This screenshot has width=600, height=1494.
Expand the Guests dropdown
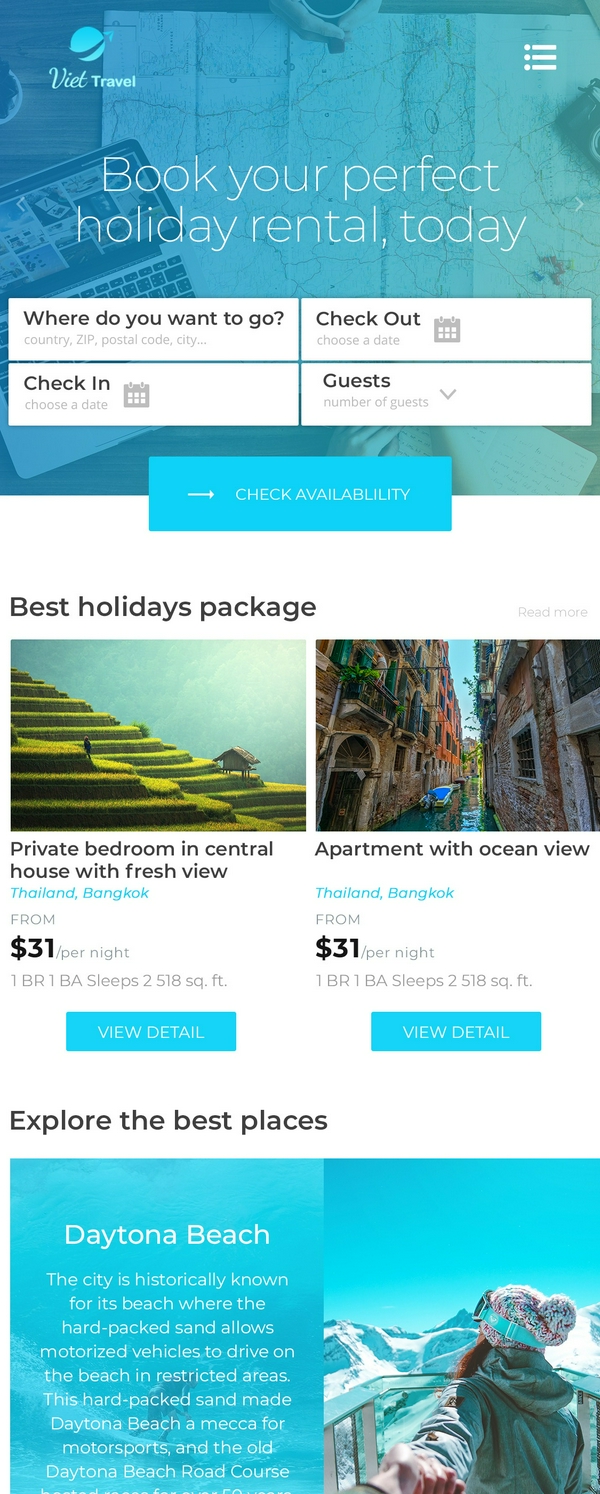pyautogui.click(x=447, y=393)
